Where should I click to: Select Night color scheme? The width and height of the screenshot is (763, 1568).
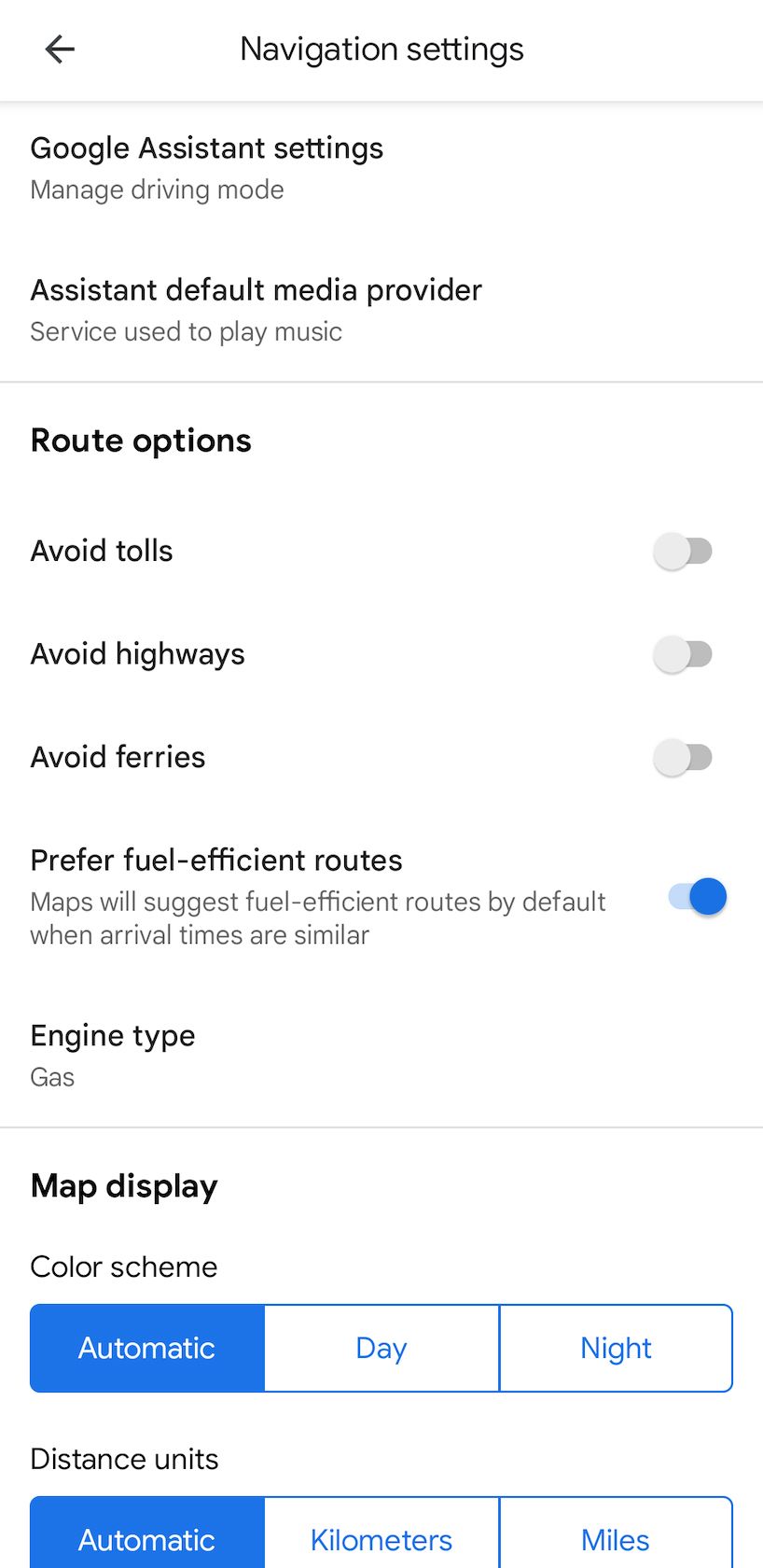tap(616, 1348)
